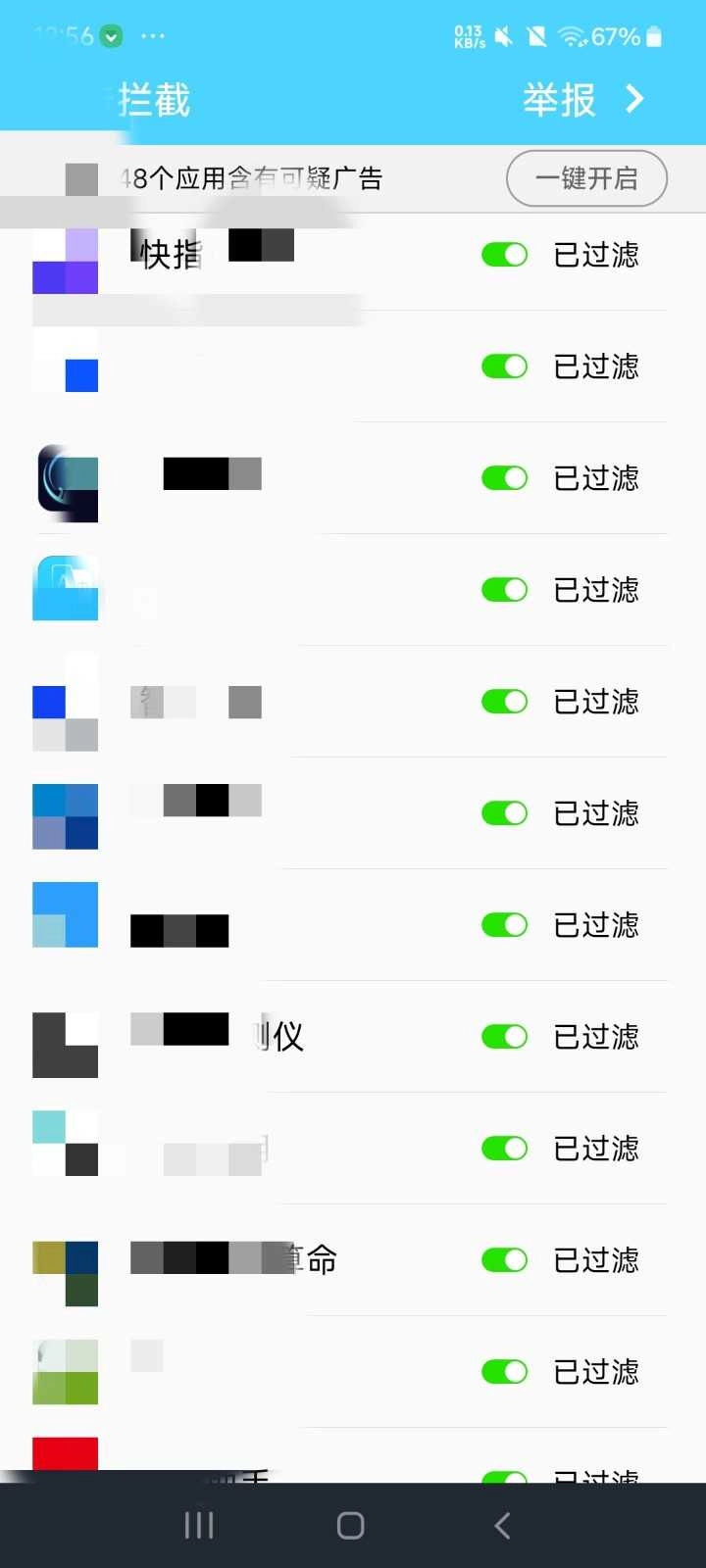Tap the back arrow in the navigation bar
This screenshot has width=706, height=1568.
[501, 1525]
